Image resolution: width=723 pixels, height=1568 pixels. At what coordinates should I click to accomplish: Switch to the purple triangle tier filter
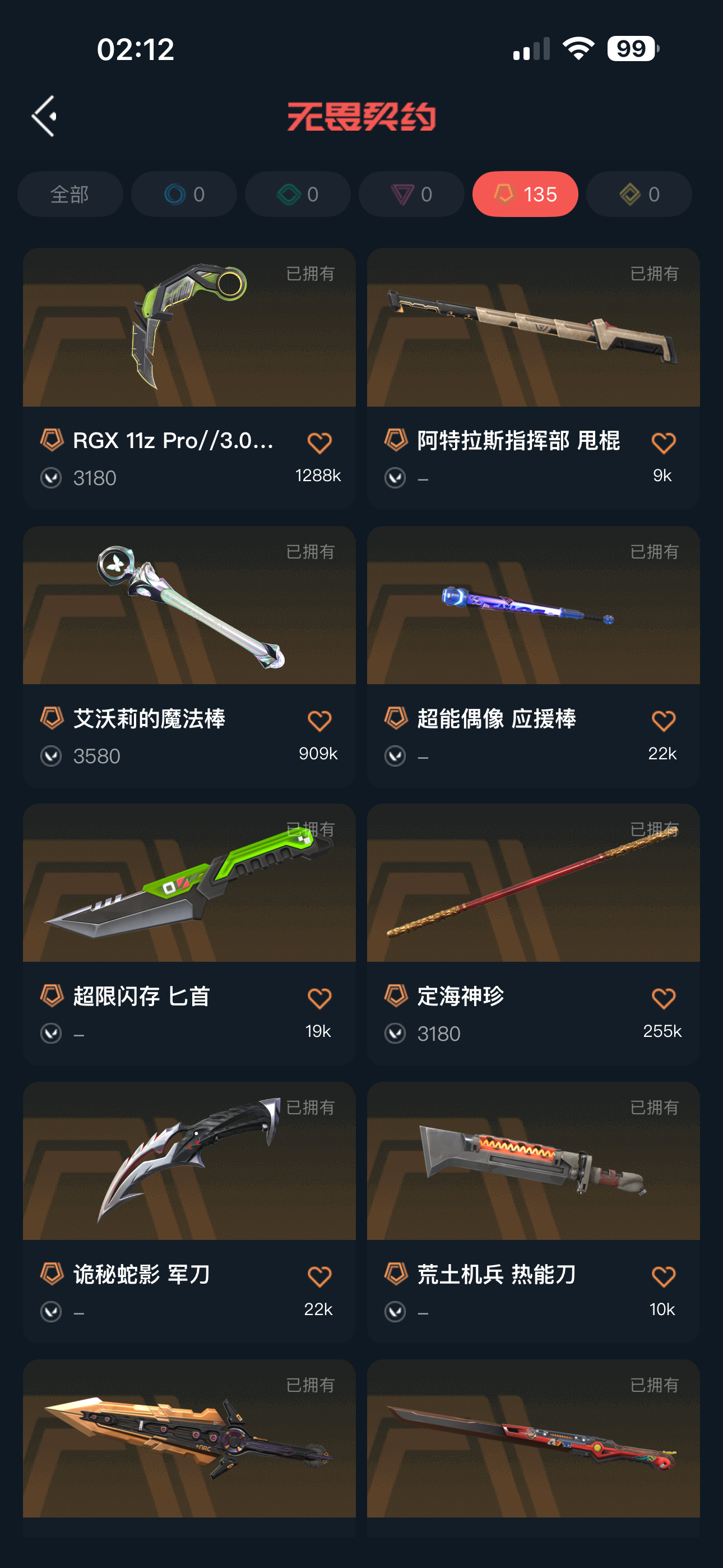411,194
